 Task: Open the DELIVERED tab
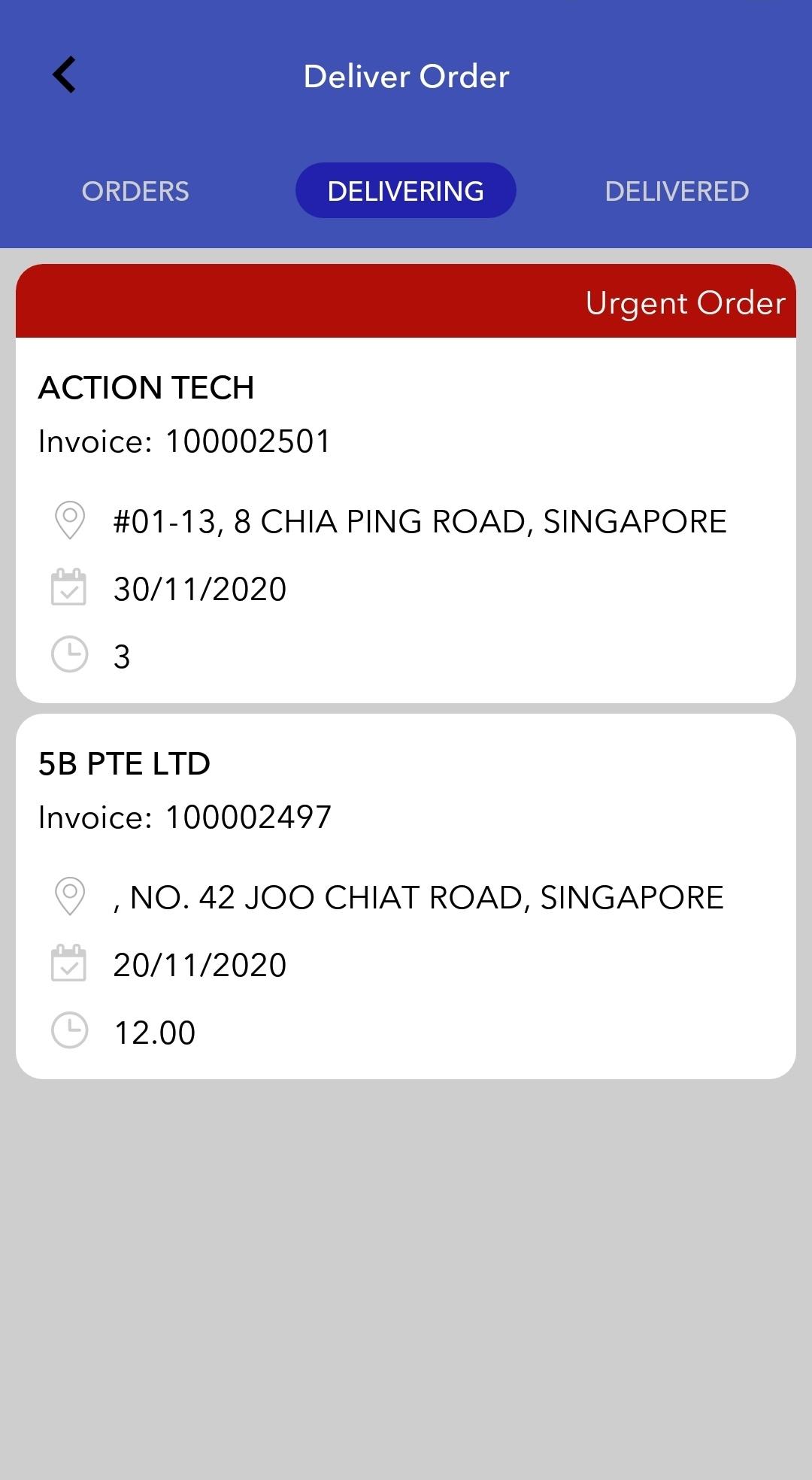677,191
